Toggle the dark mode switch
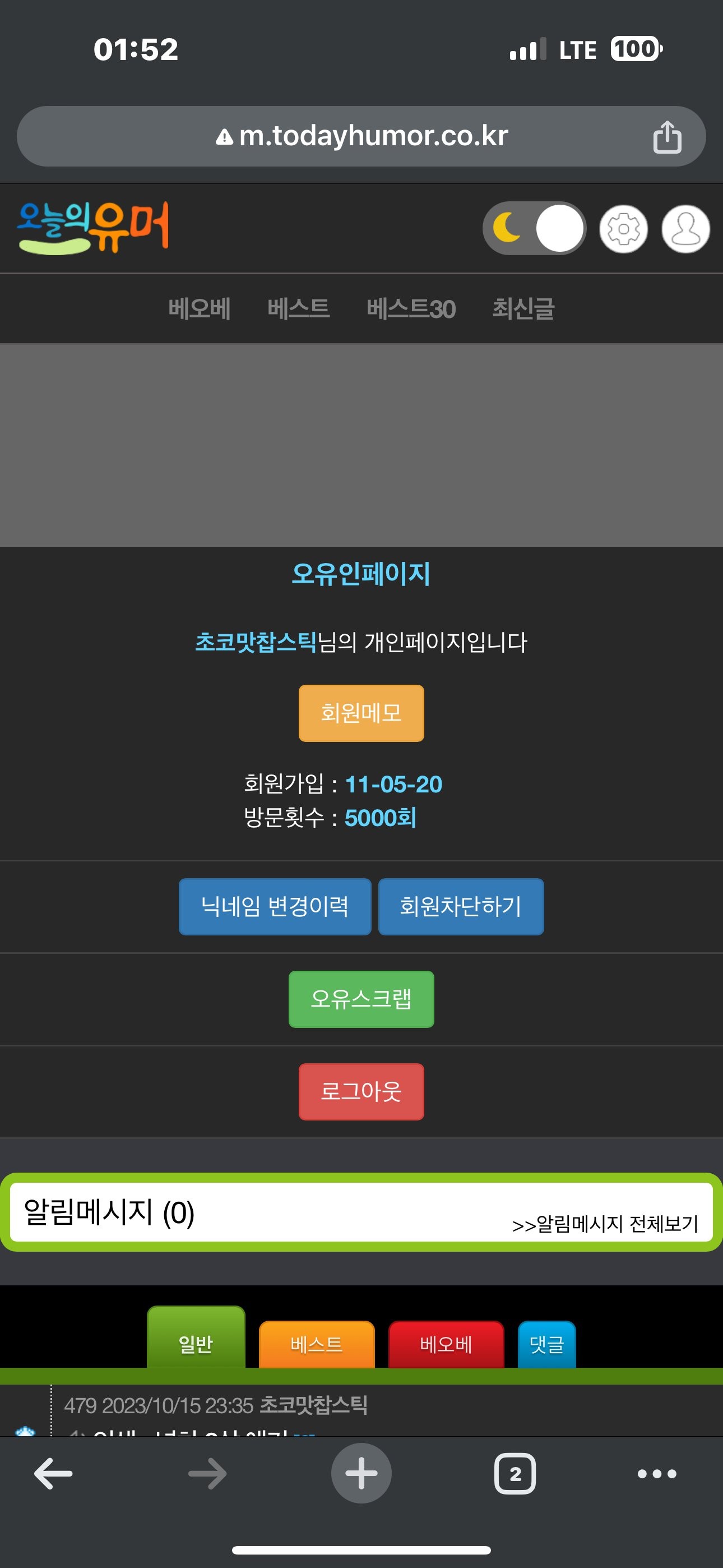 tap(534, 228)
